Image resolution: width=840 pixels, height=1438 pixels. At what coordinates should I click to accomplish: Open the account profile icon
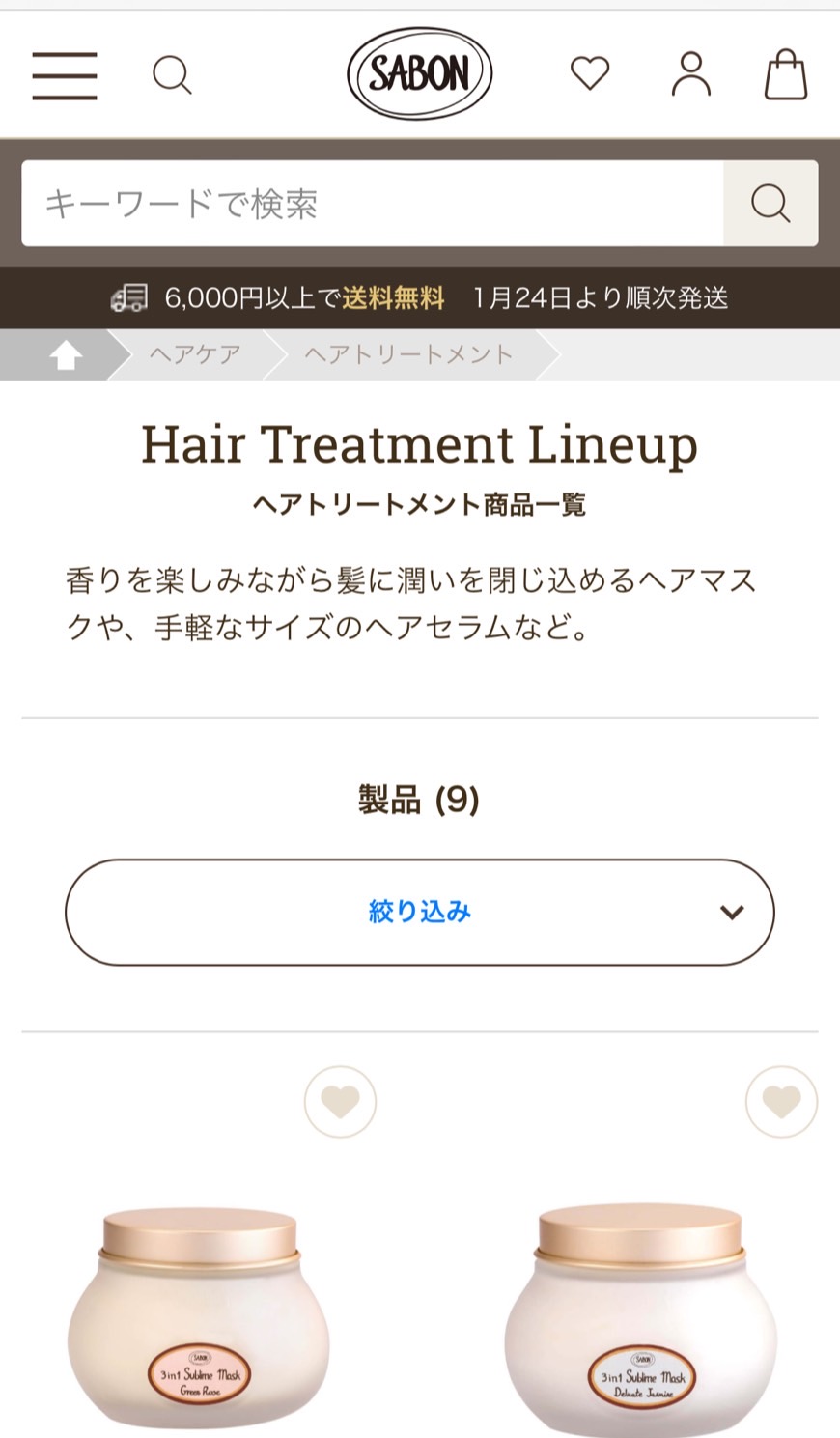tap(691, 74)
